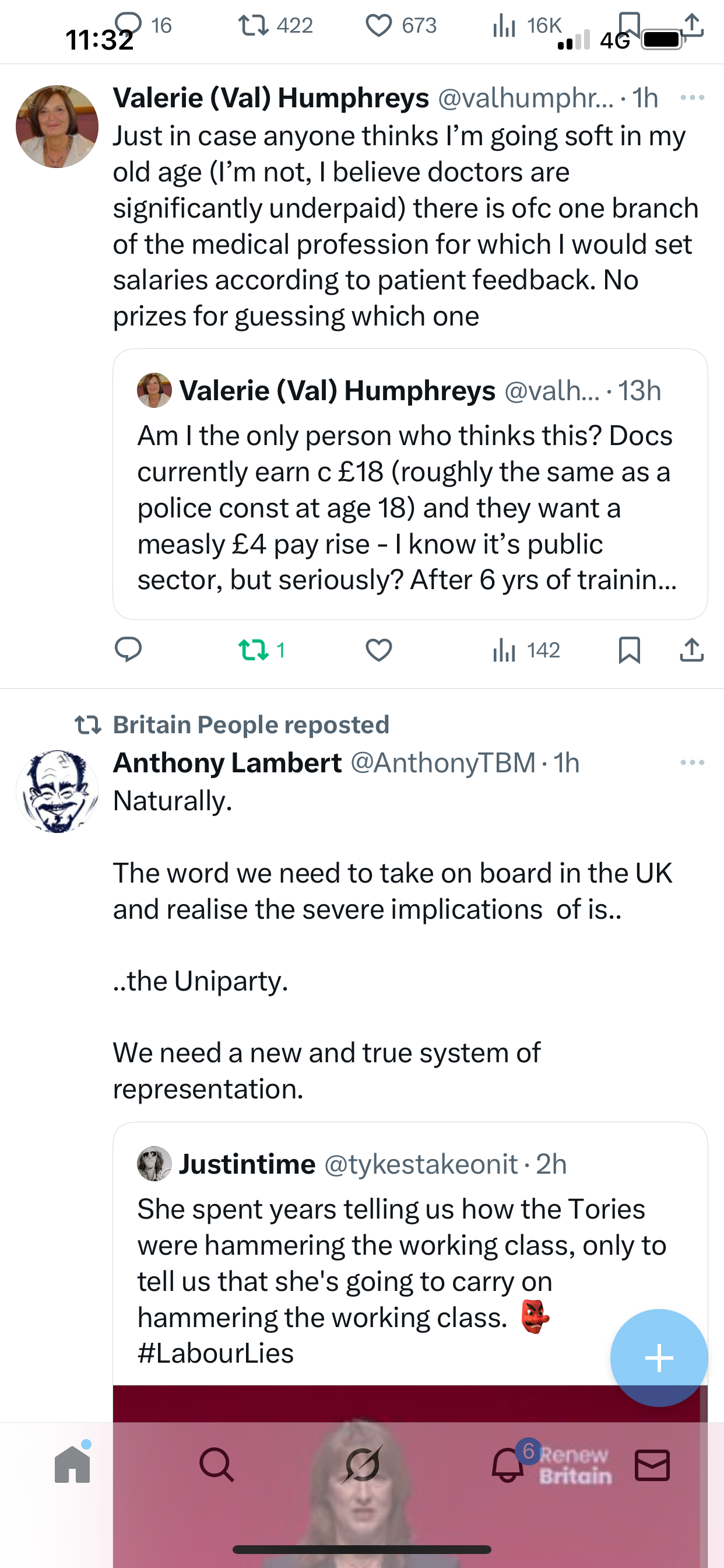The image size is (724, 1568).
Task: Undo repost on Valerie Humphreys' post
Action: pos(254,650)
